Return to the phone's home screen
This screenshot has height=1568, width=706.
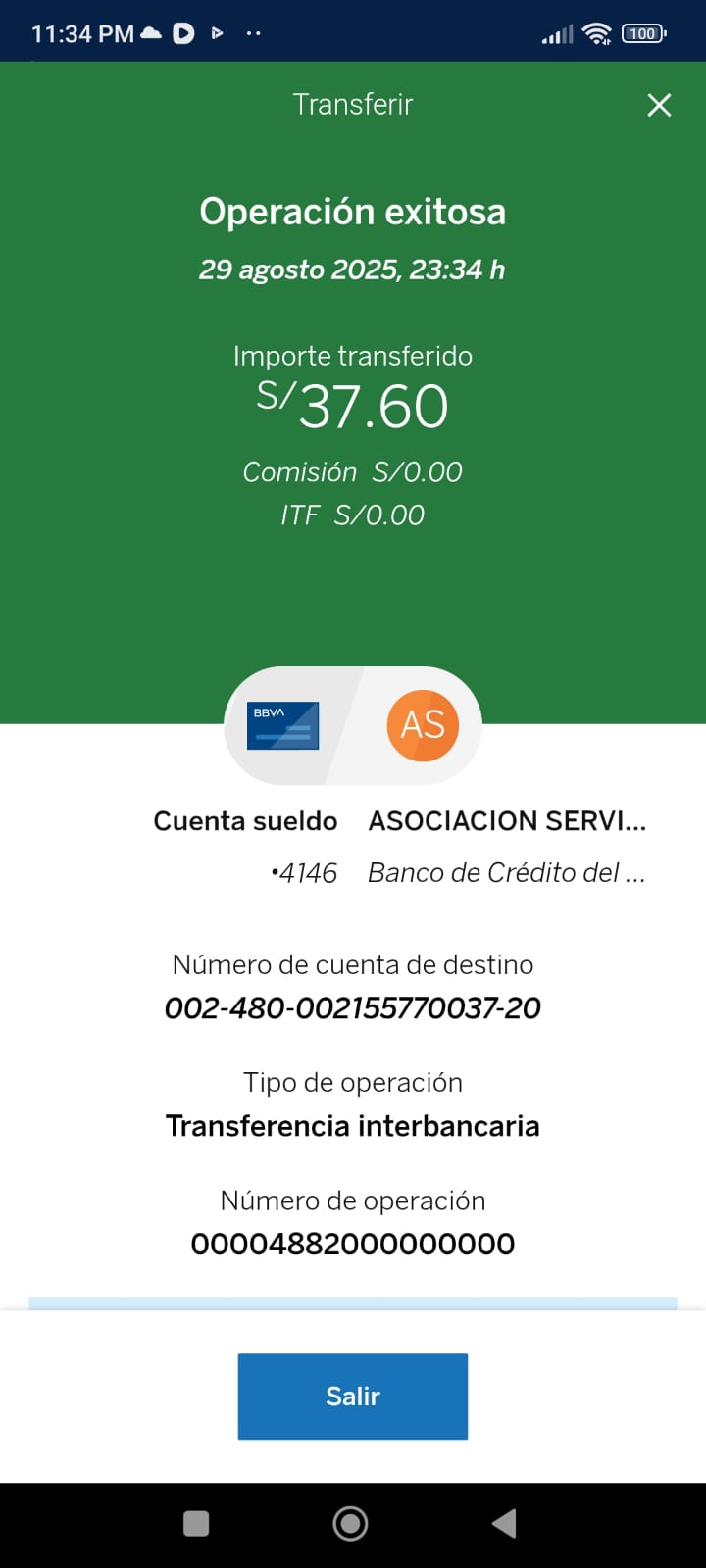(351, 1523)
